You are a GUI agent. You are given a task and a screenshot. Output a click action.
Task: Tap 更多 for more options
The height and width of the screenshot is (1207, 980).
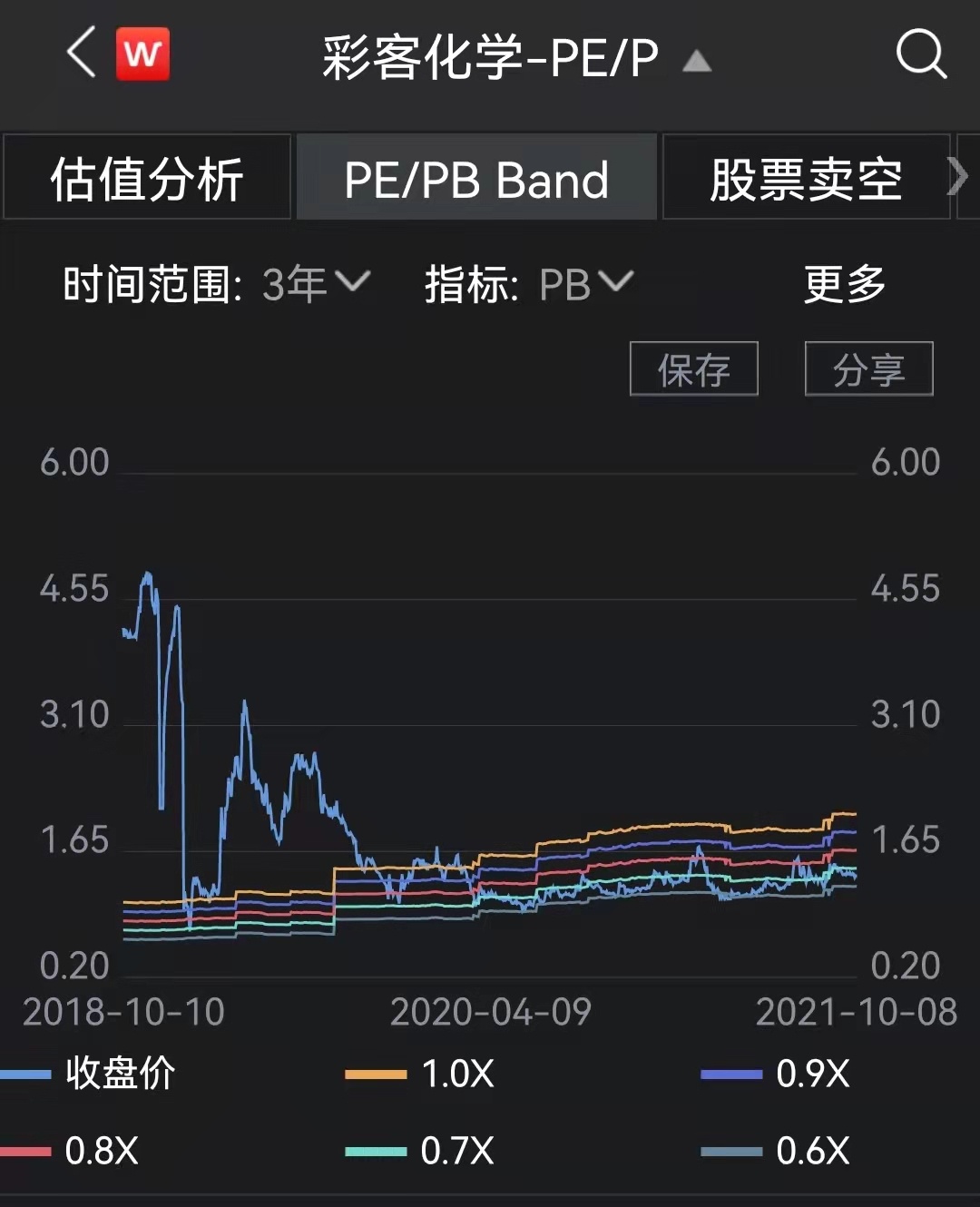[x=844, y=284]
